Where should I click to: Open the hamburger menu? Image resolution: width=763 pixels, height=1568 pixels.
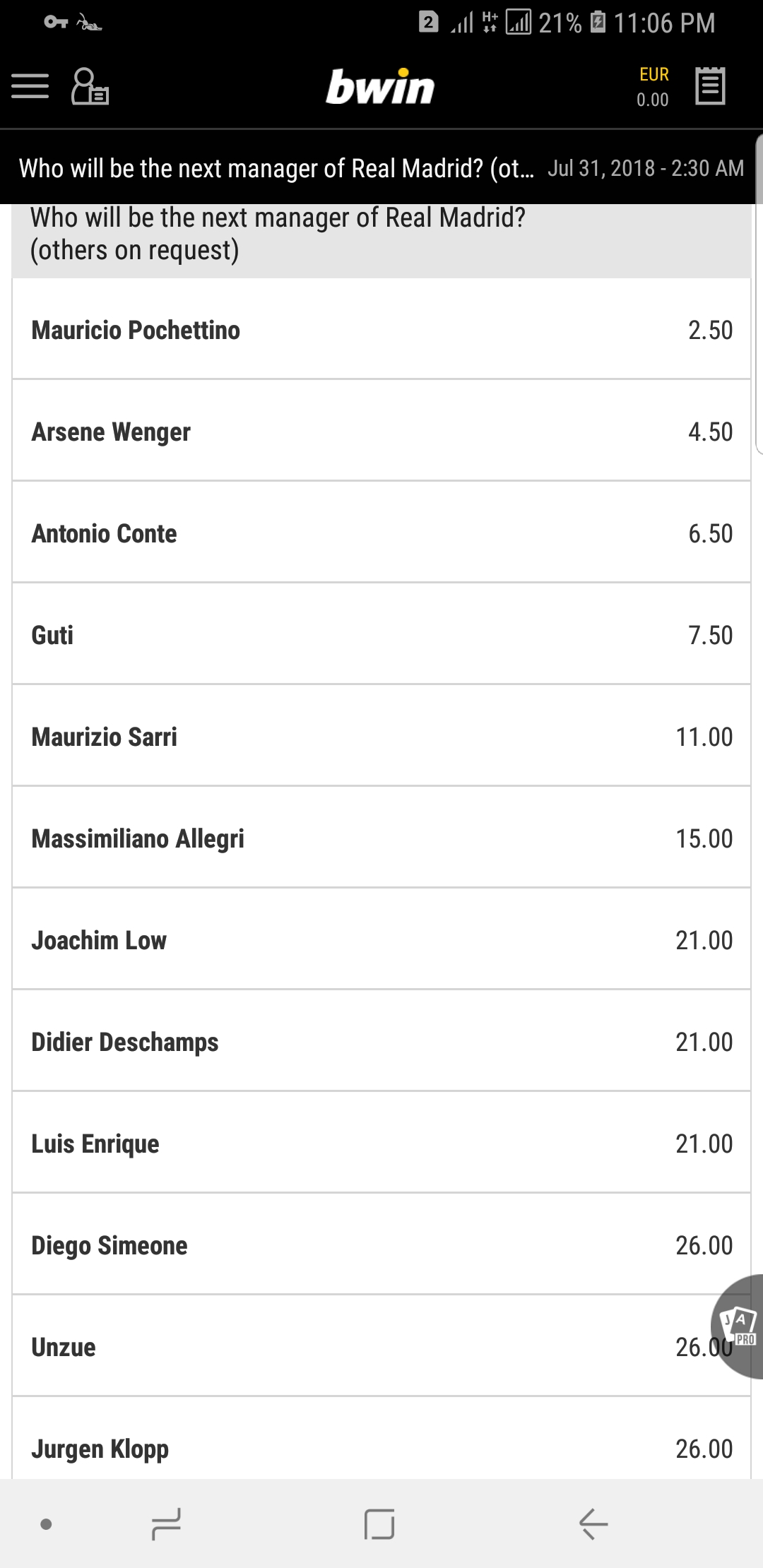[x=30, y=86]
